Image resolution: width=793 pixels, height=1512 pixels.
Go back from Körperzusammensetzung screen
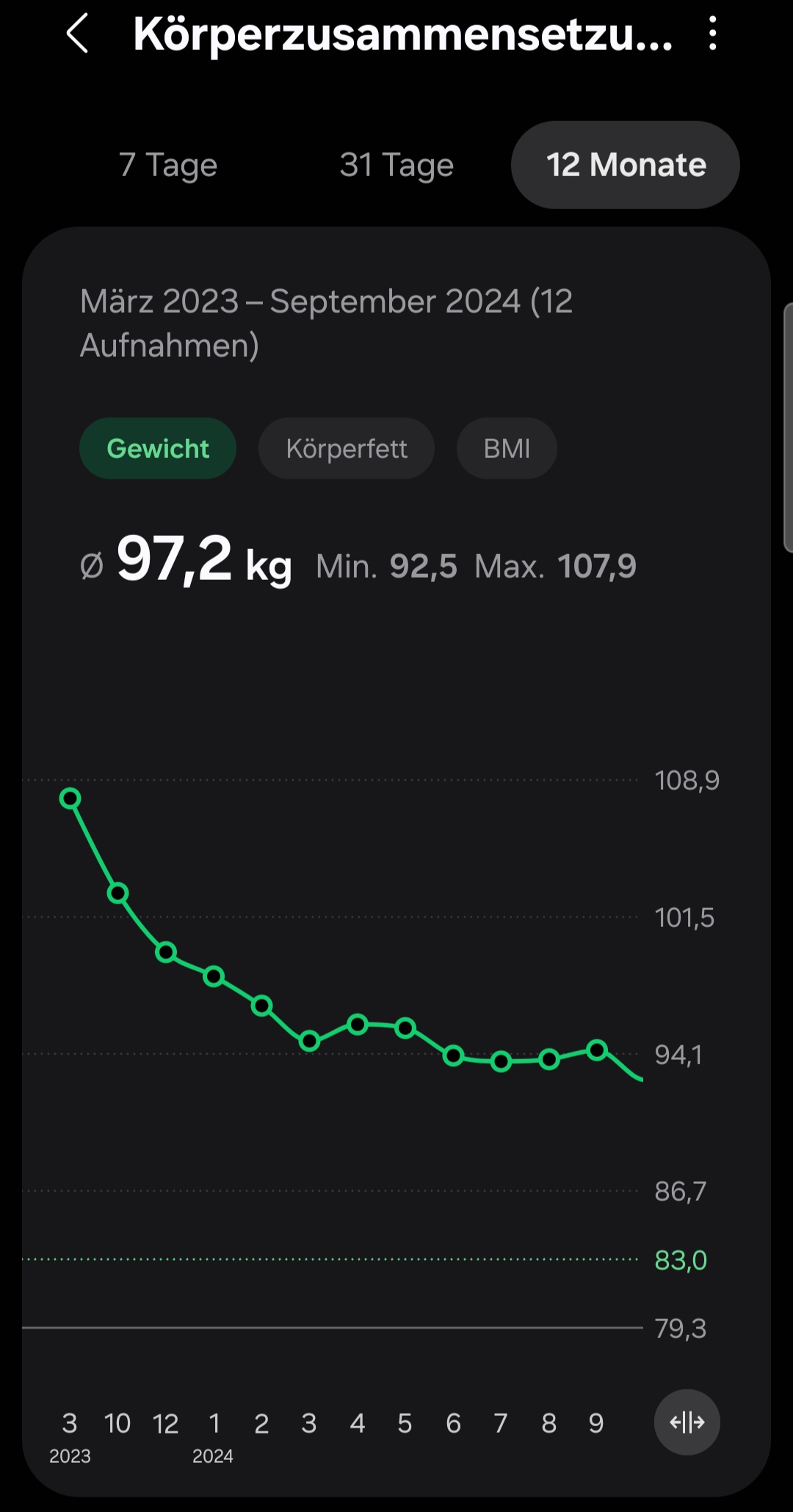coord(77,34)
